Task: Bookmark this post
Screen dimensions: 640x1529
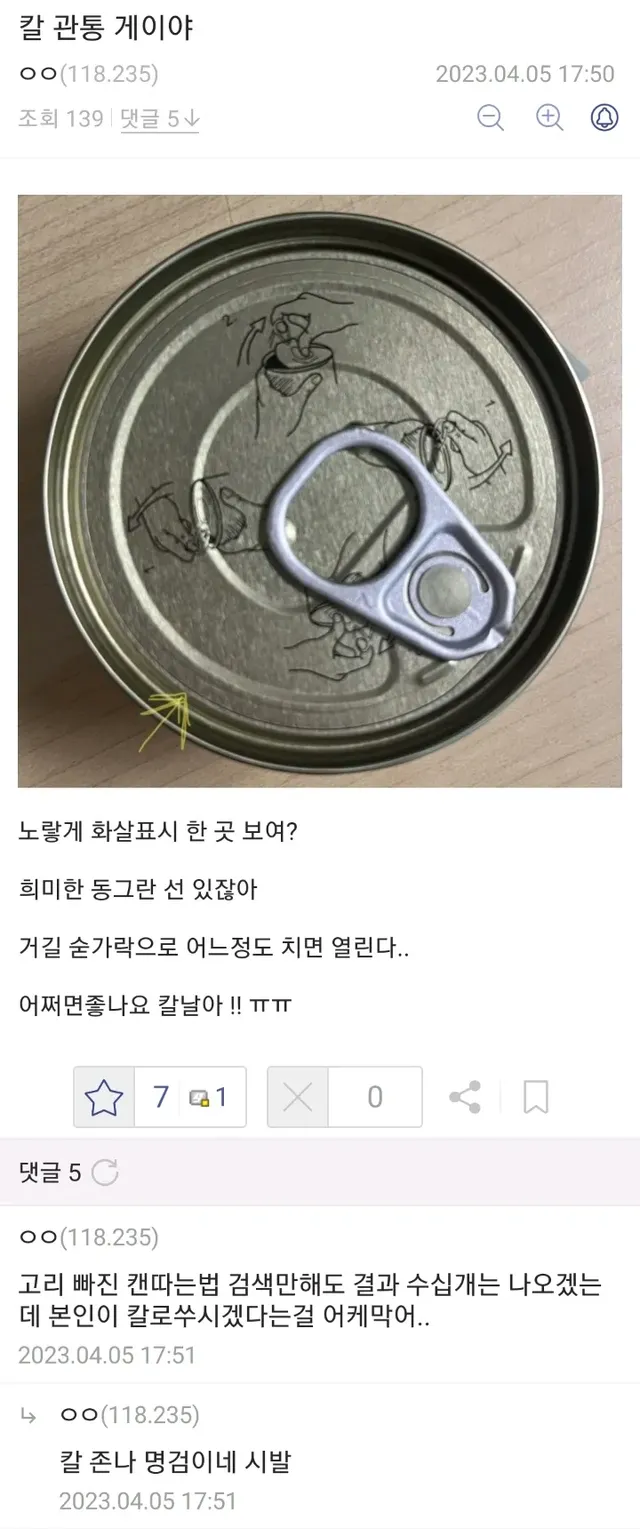Action: [x=536, y=1097]
